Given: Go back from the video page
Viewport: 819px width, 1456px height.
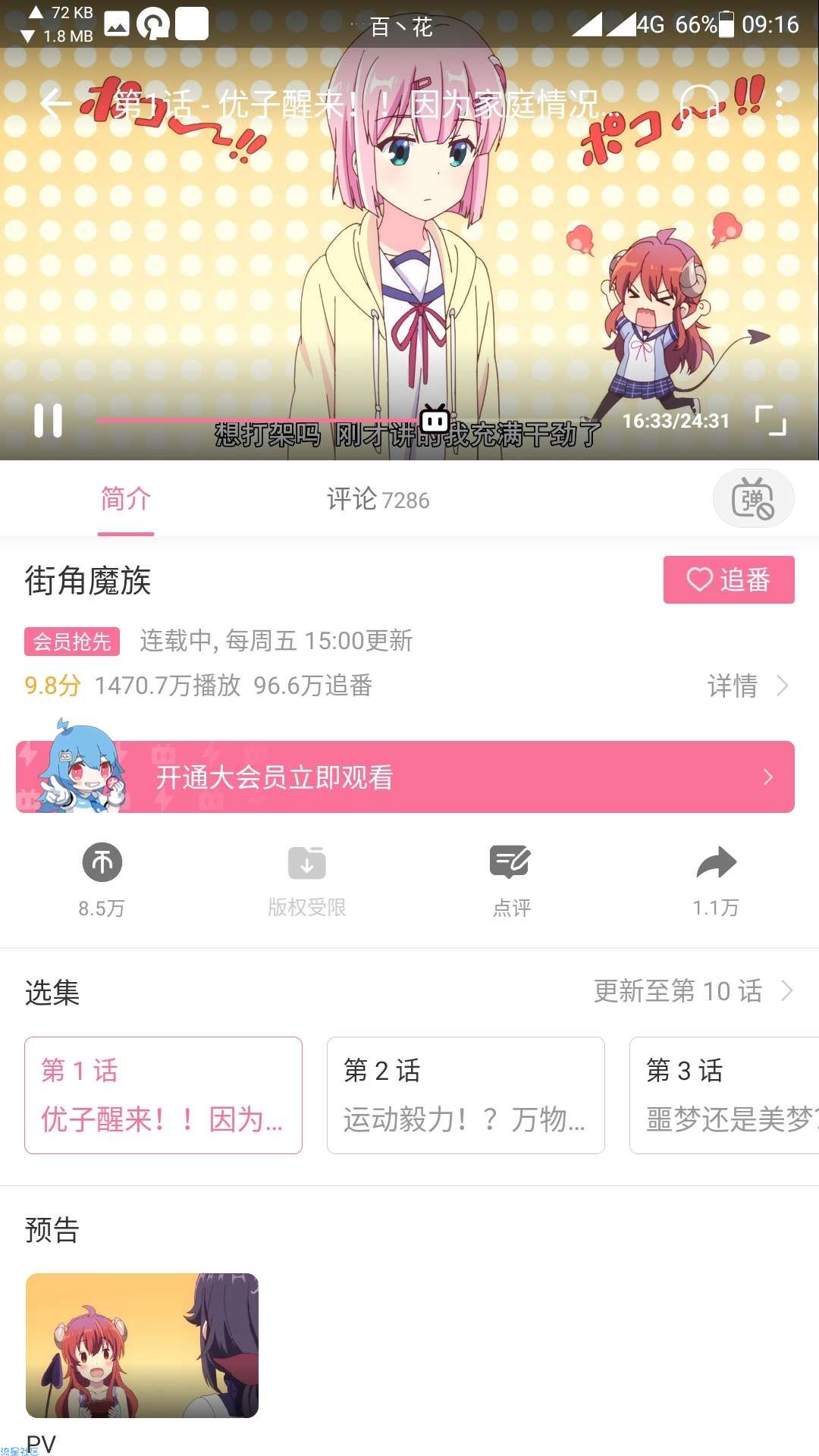Looking at the screenshot, I should (55, 102).
